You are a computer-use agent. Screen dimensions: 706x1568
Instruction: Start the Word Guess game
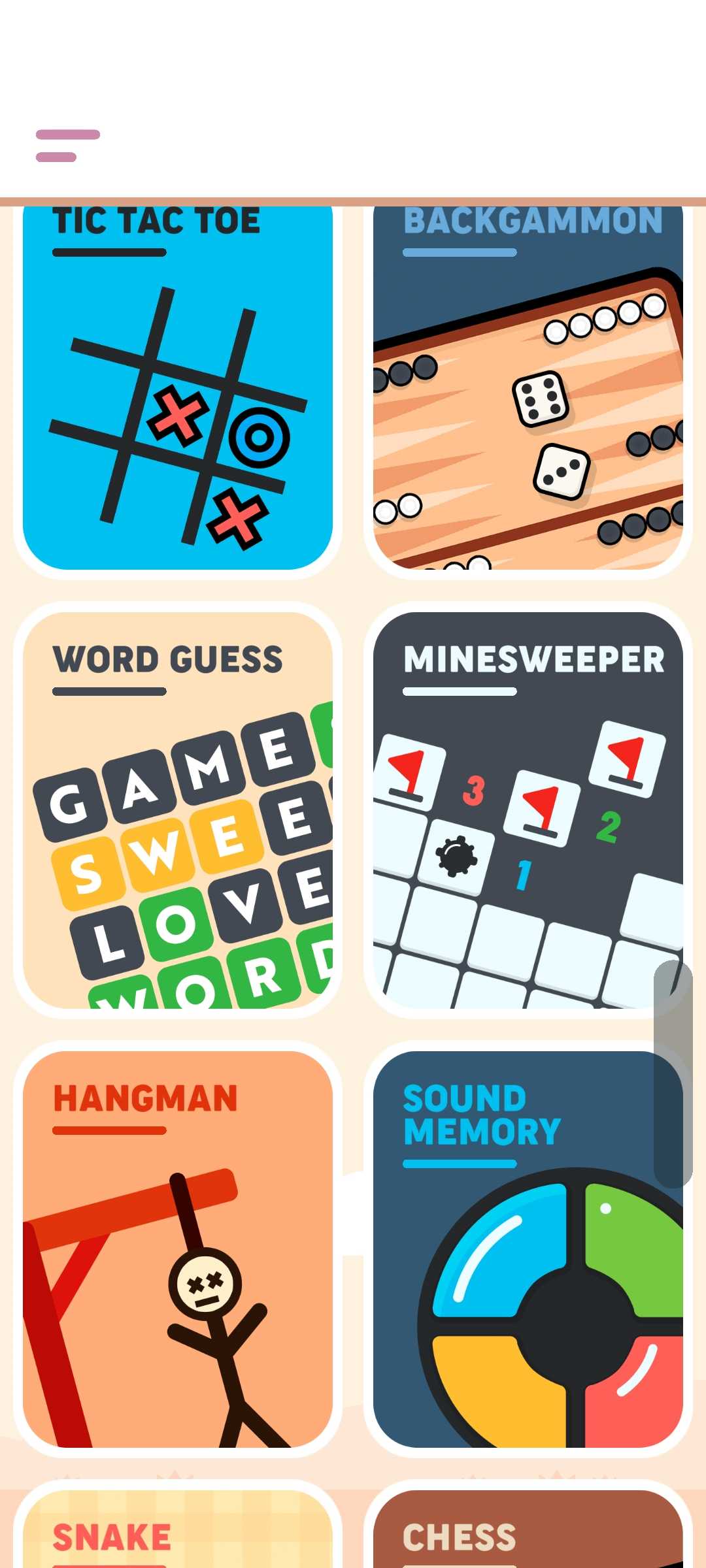pyautogui.click(x=177, y=810)
